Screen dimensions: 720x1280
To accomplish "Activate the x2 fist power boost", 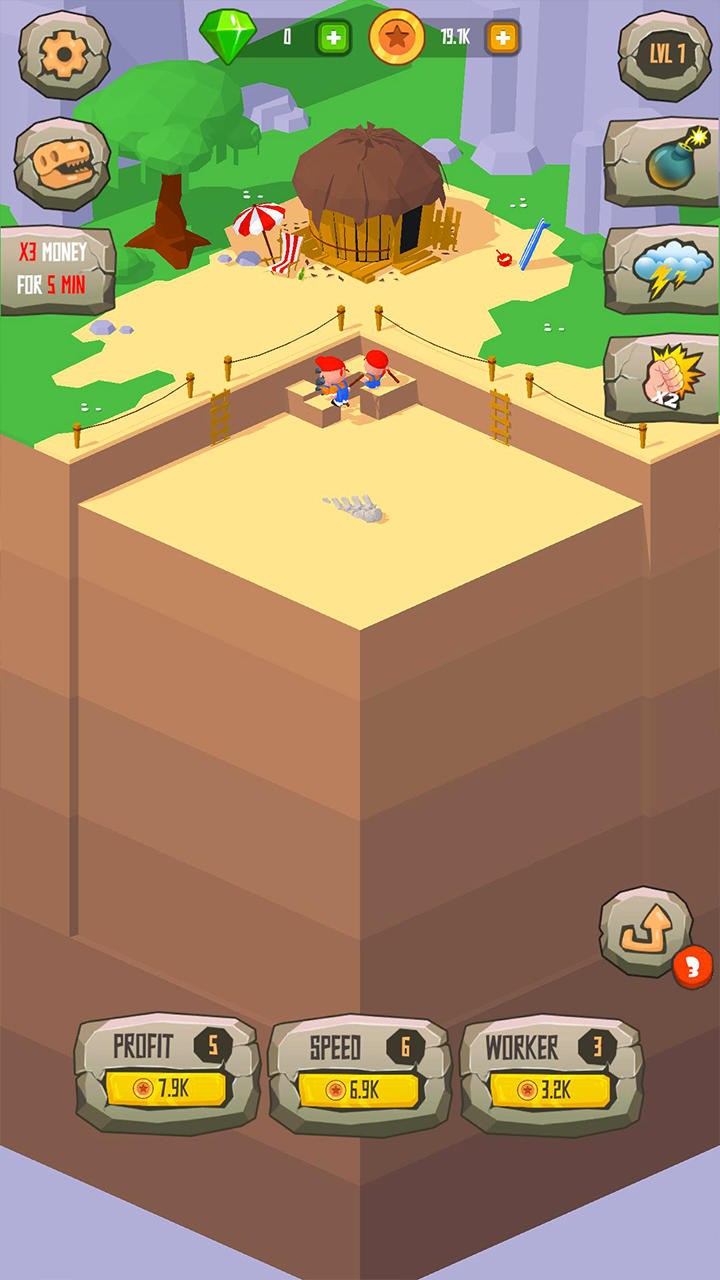I will point(662,378).
